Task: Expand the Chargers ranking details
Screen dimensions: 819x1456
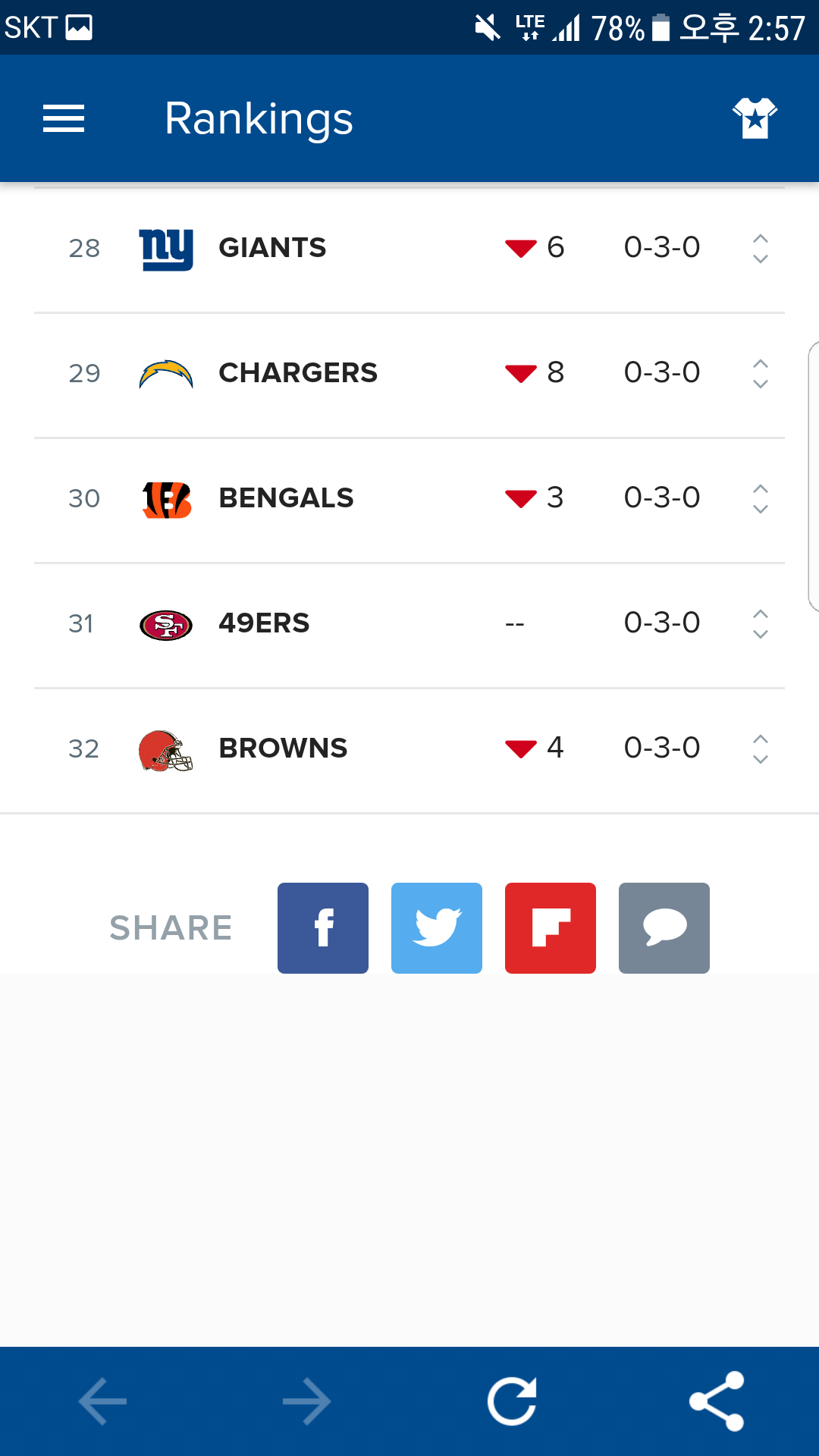Action: tap(760, 373)
